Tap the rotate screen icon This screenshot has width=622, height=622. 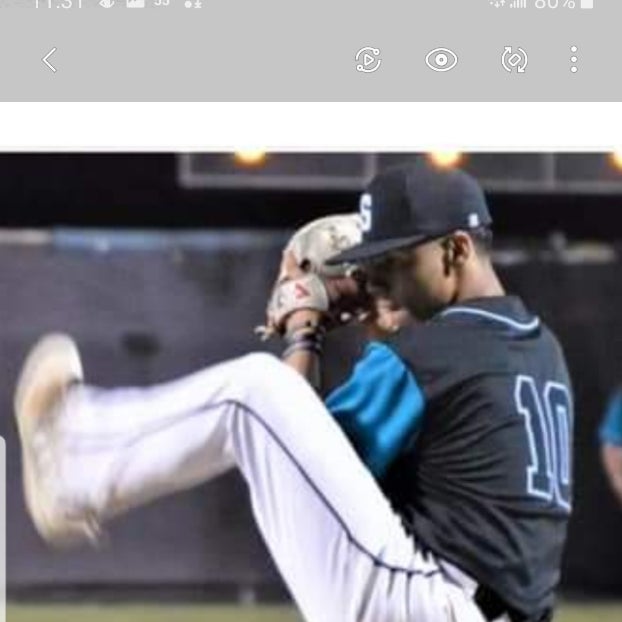pyautogui.click(x=514, y=60)
